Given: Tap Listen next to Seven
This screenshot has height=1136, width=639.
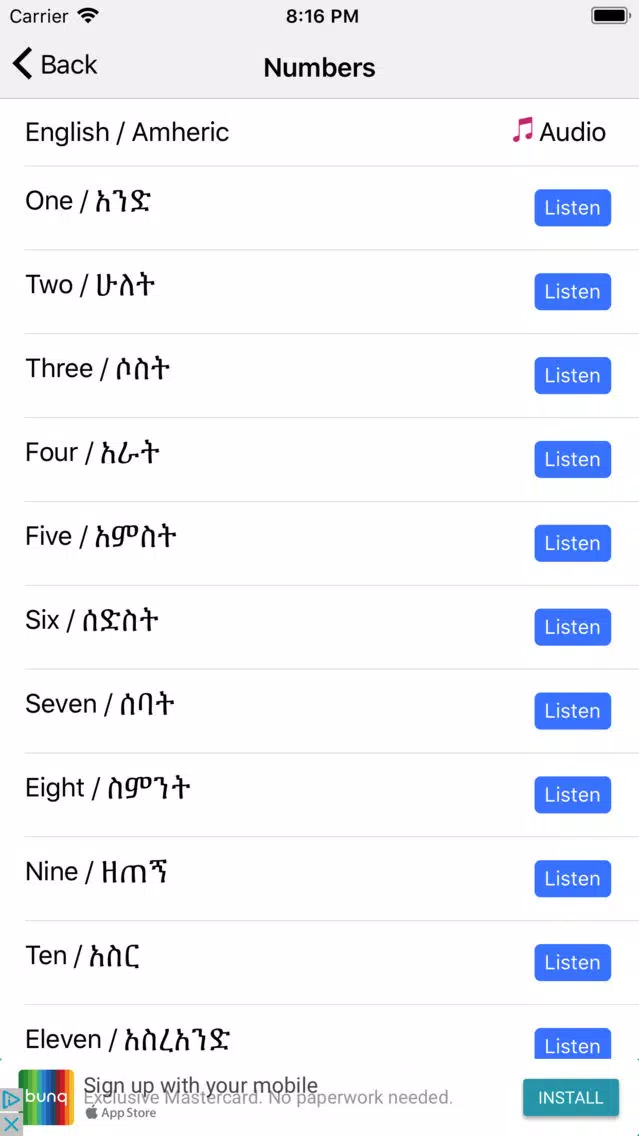Looking at the screenshot, I should click(572, 711).
